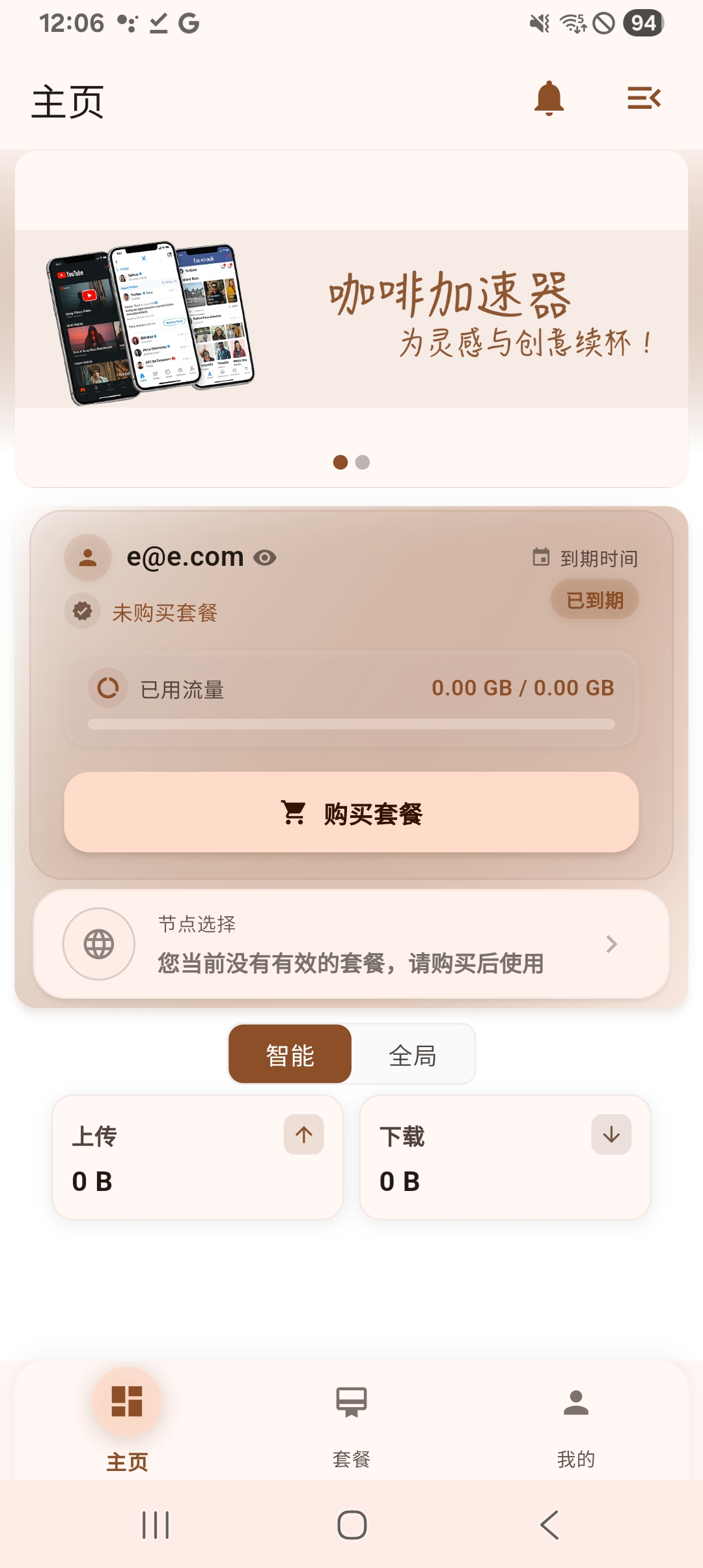Switch to 智能 mode
Screen dimensions: 703x1568
(x=290, y=1054)
